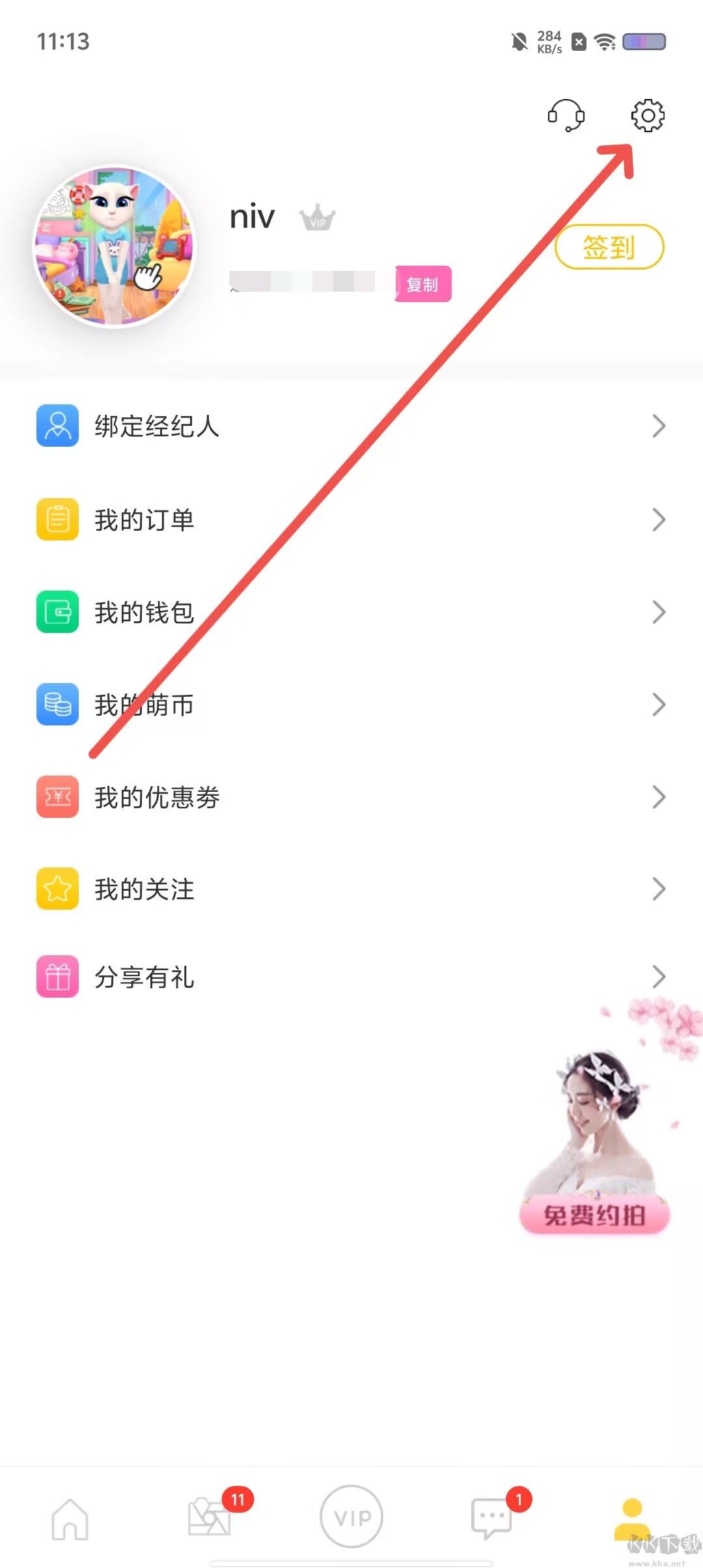The image size is (703, 1568).
Task: Open 我的关注 follows list
Action: pos(351,889)
